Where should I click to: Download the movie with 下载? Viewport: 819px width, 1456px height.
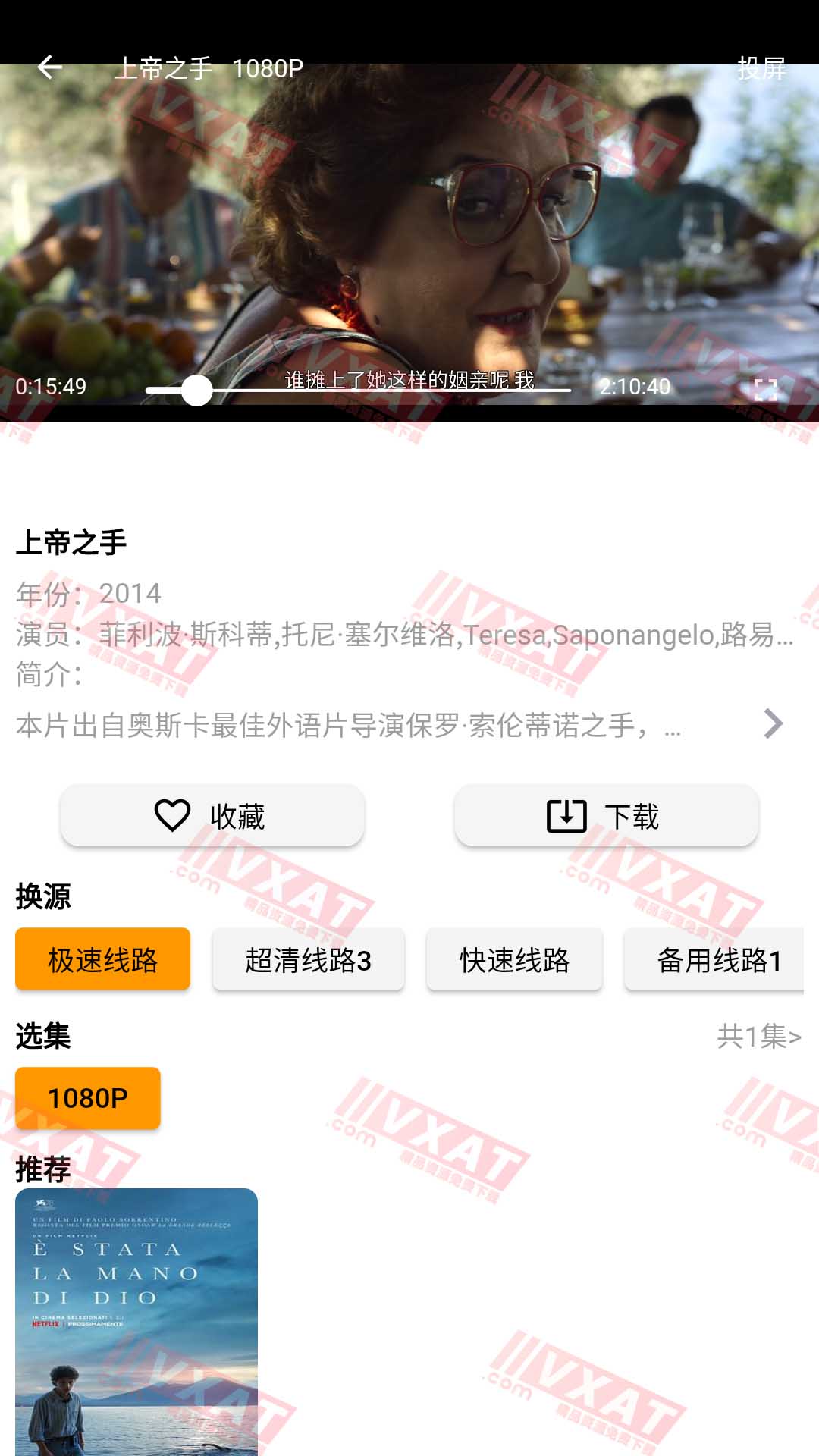[606, 816]
